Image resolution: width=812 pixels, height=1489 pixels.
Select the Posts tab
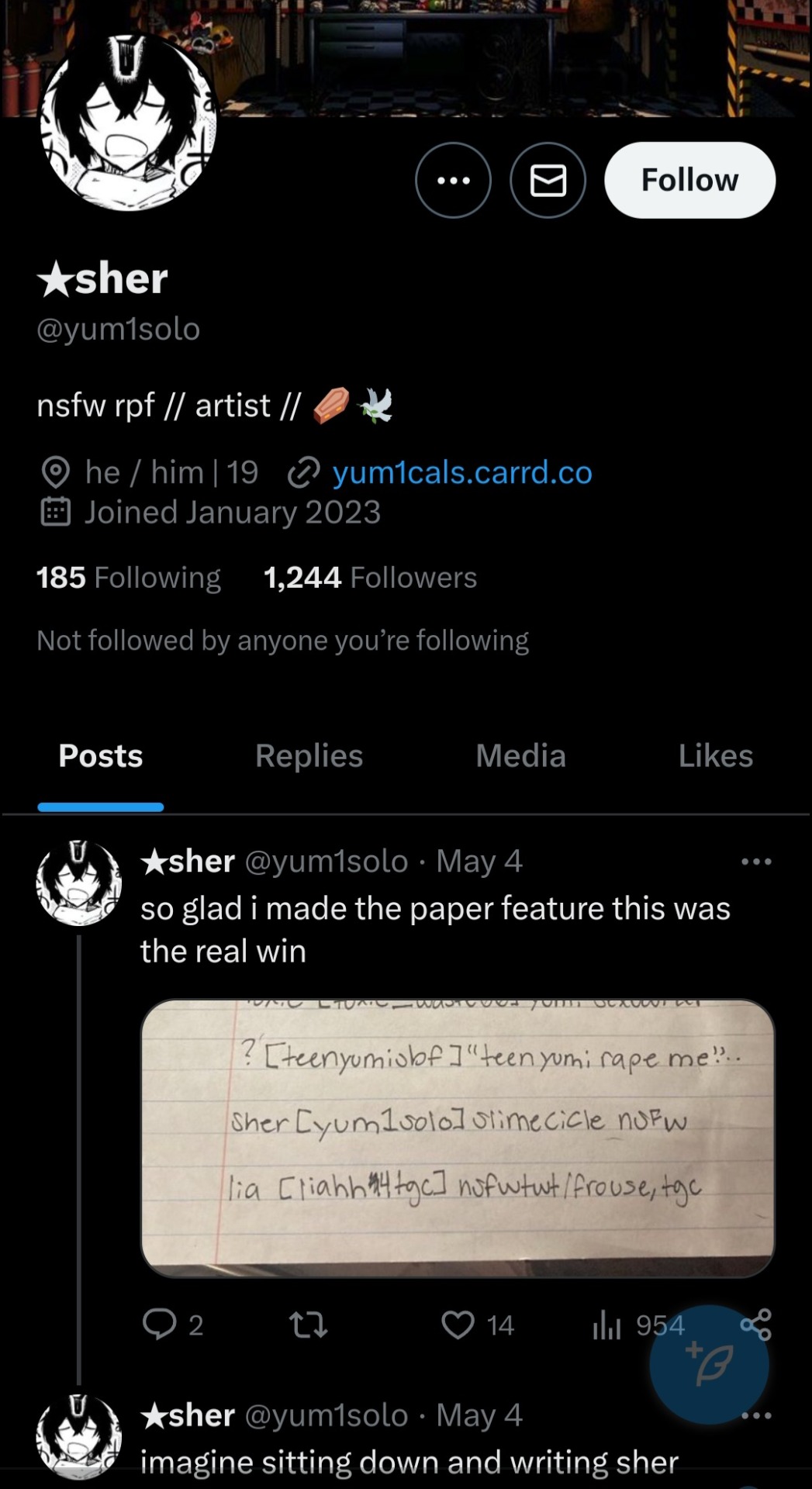pos(101,756)
